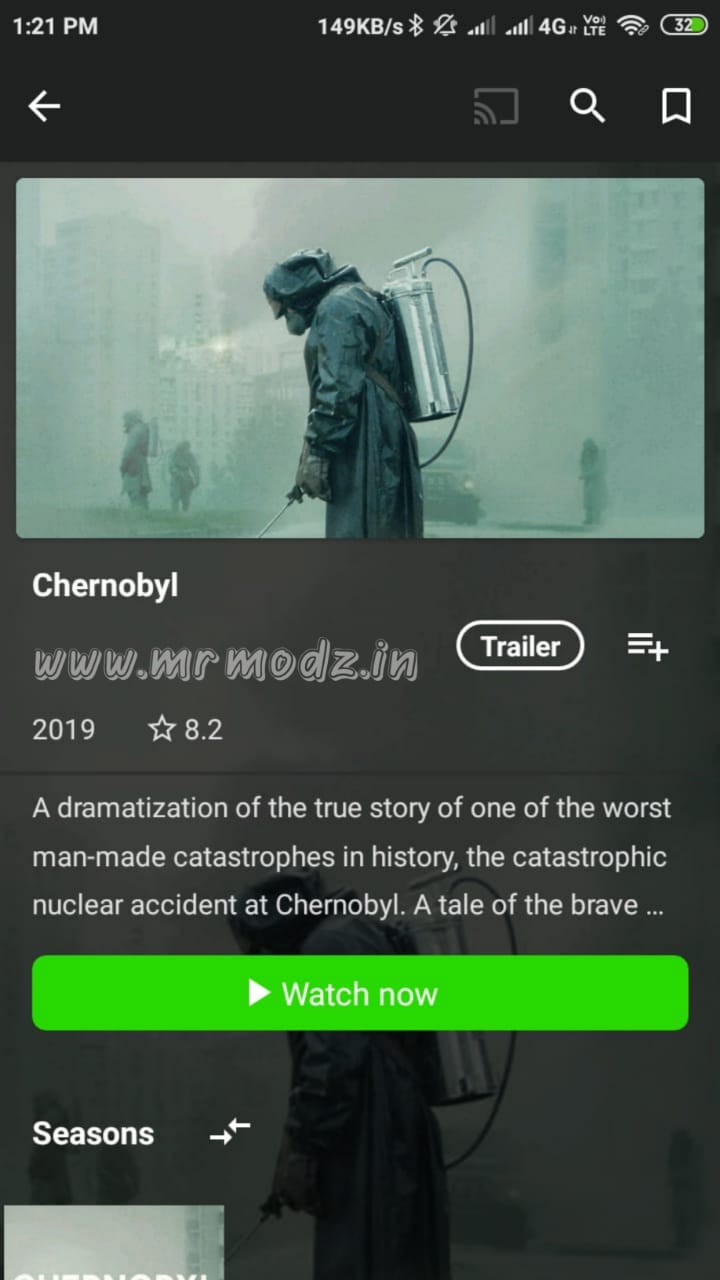The height and width of the screenshot is (1280, 720).
Task: Open the Chernobyl season thumbnail
Action: (x=114, y=1242)
